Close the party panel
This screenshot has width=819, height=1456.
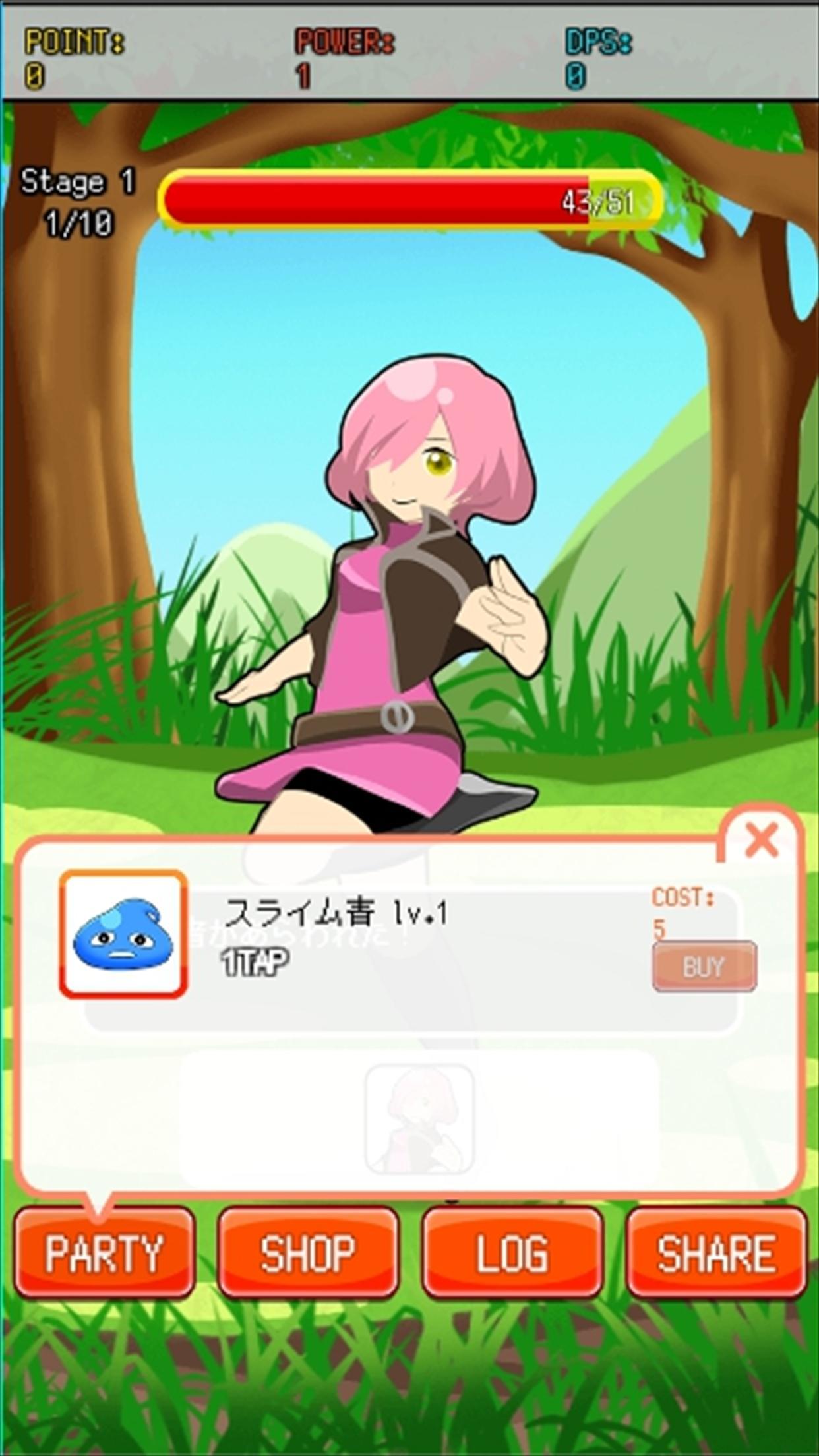762,839
